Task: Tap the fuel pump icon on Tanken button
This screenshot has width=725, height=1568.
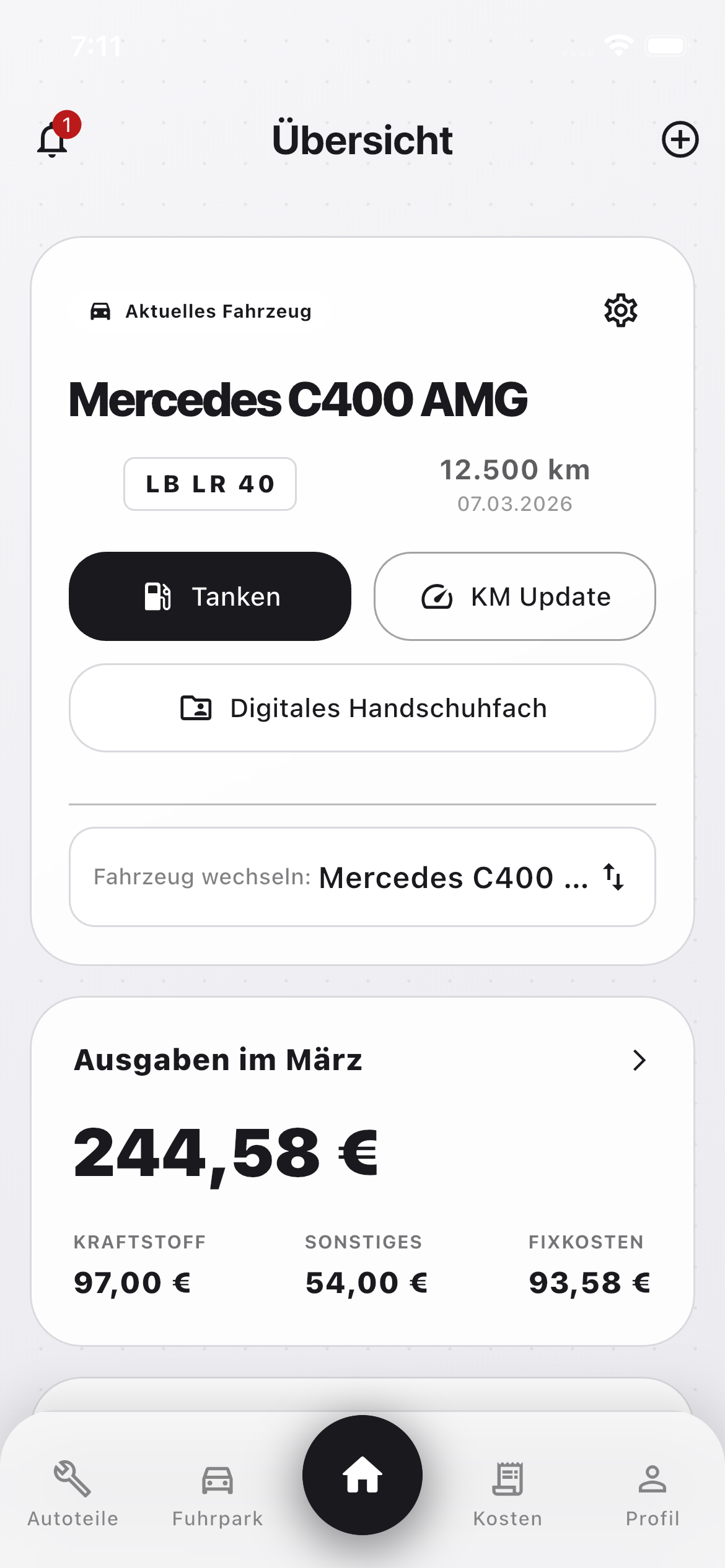Action: 157,595
